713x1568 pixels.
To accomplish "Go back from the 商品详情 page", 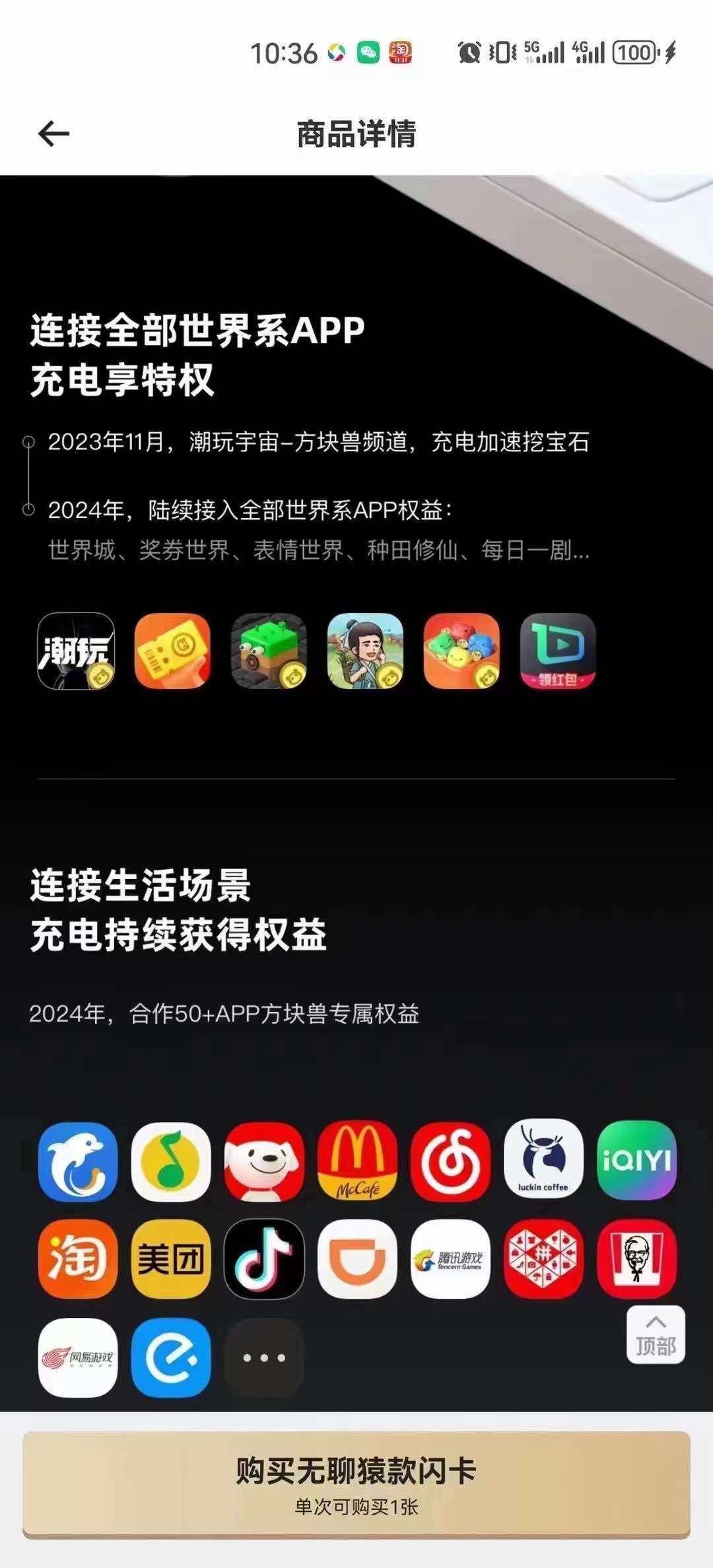I will click(53, 134).
